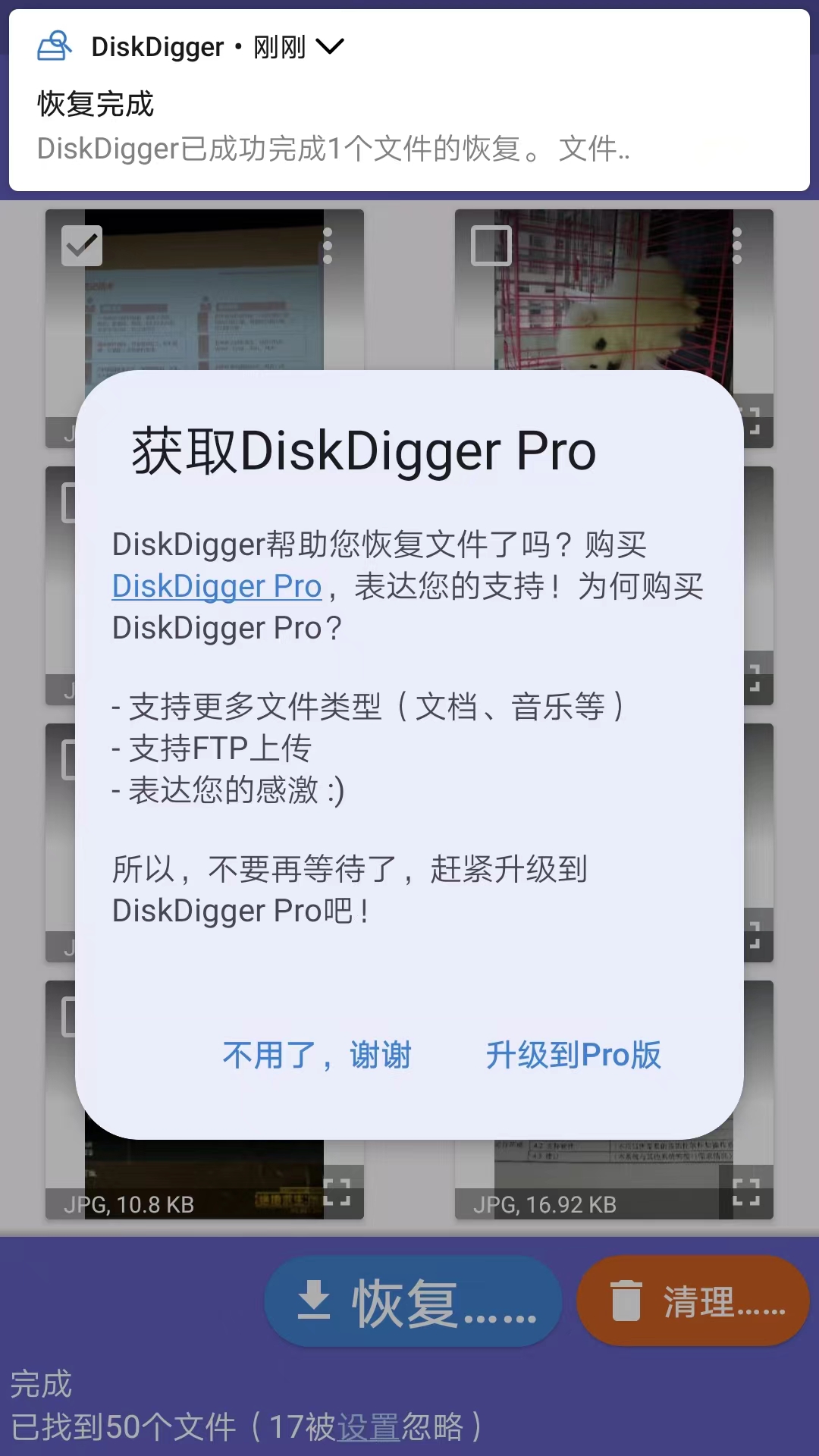This screenshot has width=819, height=1456.
Task: Expand the DiskDigger notification chevron
Action: (330, 47)
